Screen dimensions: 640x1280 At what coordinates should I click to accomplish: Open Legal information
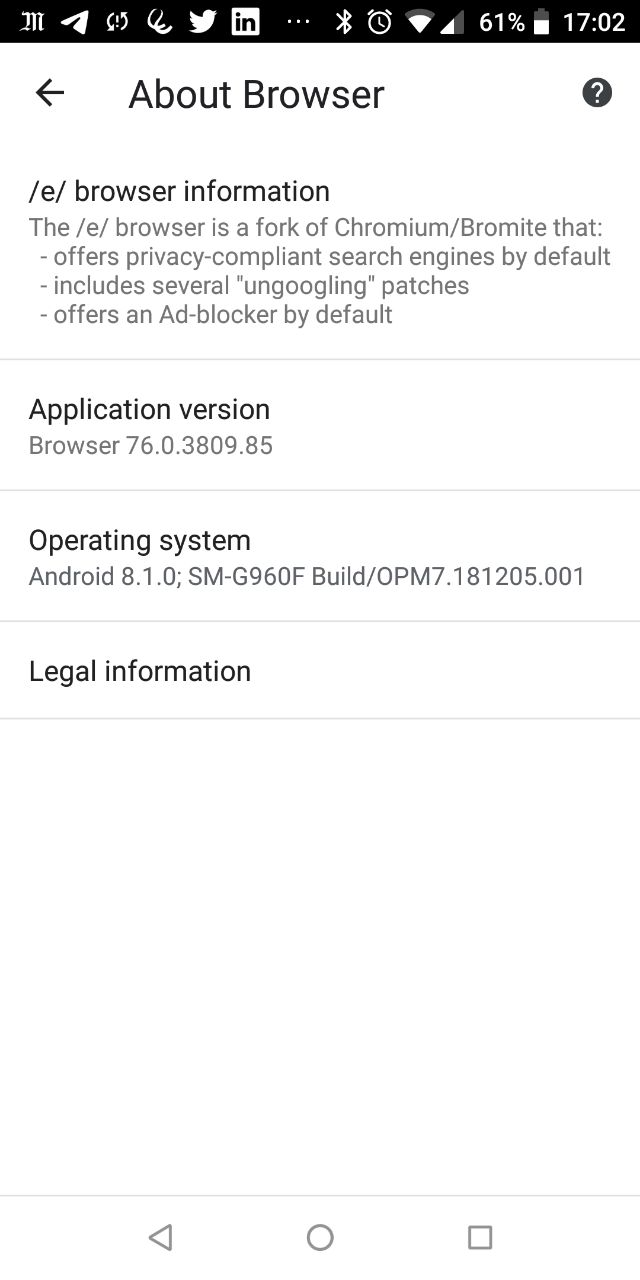click(320, 670)
